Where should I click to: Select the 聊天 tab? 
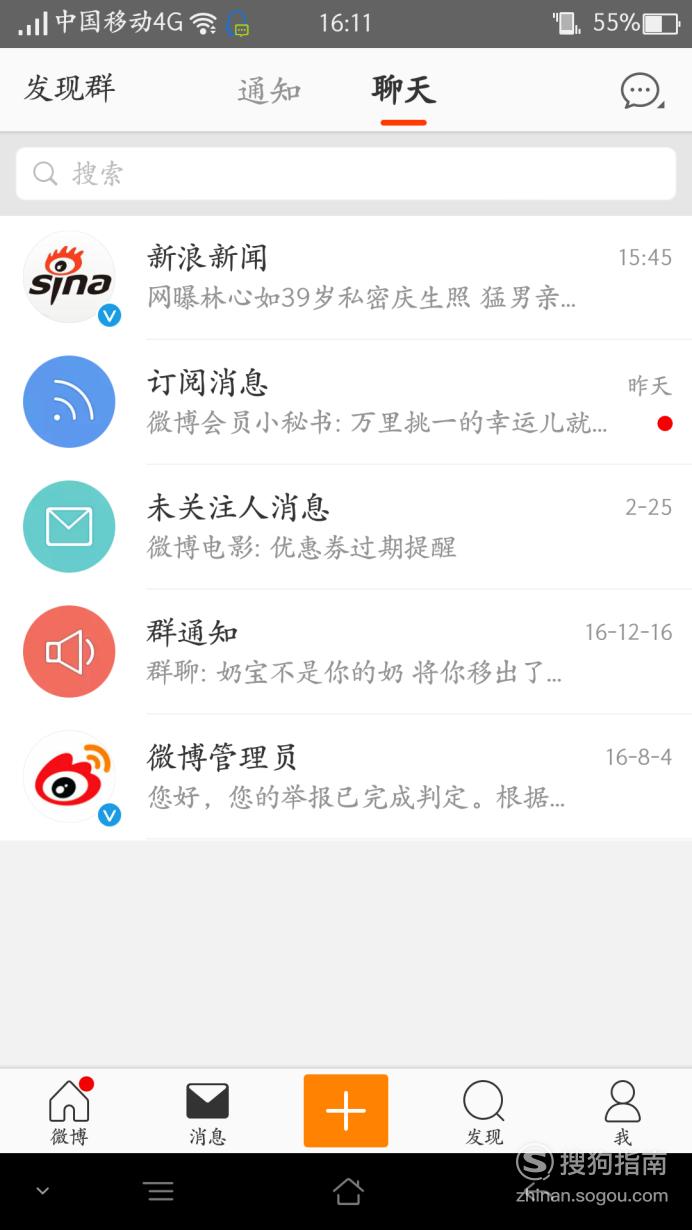403,90
